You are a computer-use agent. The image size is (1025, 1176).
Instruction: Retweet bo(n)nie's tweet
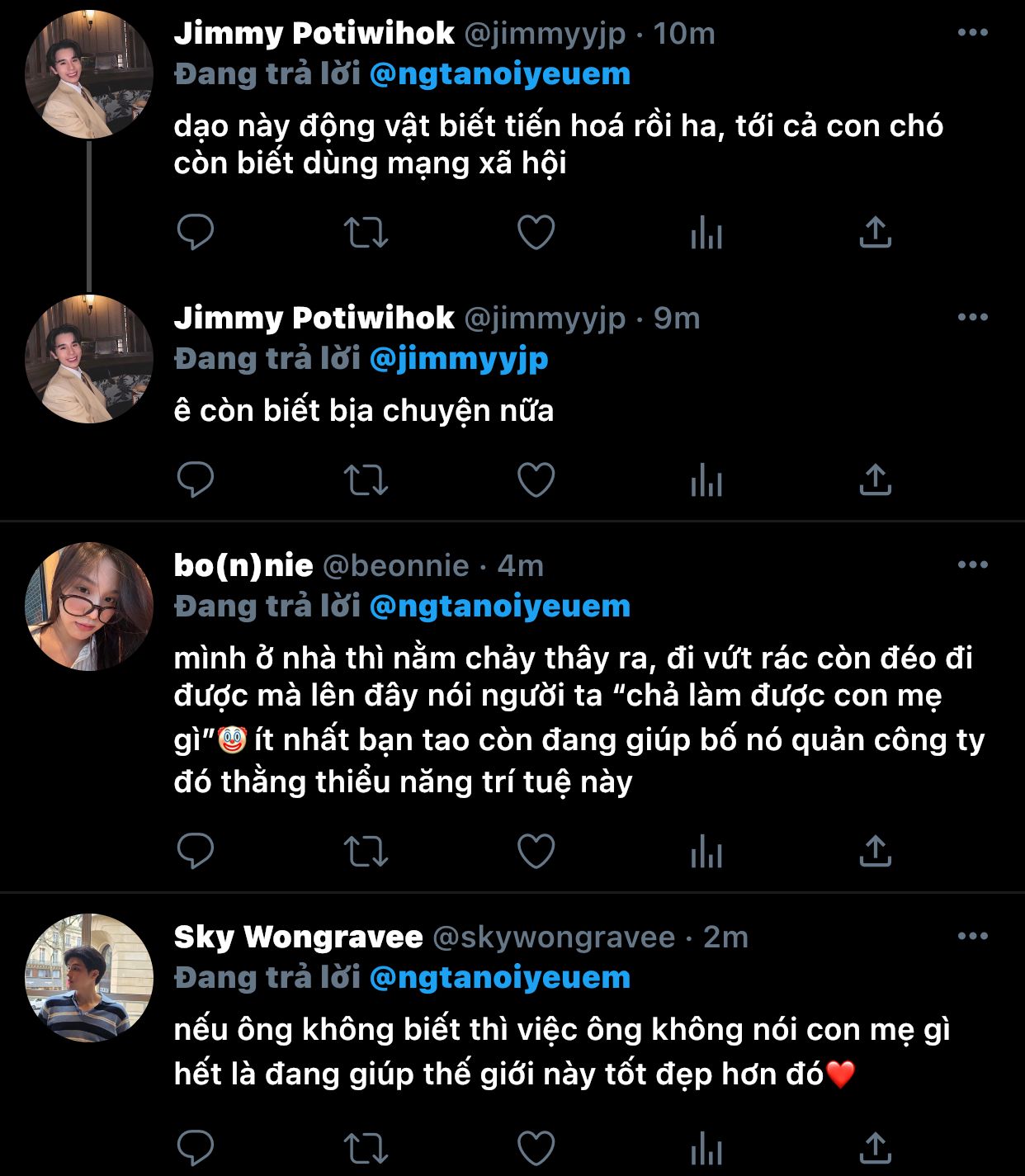(366, 851)
